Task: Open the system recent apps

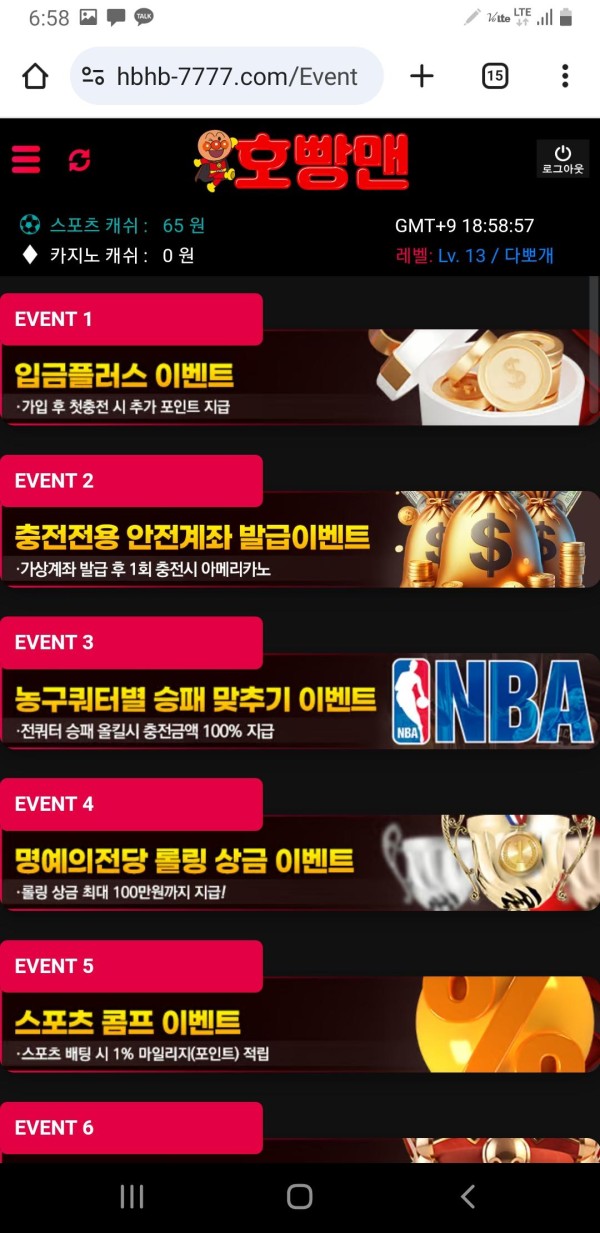Action: pos(132,1197)
